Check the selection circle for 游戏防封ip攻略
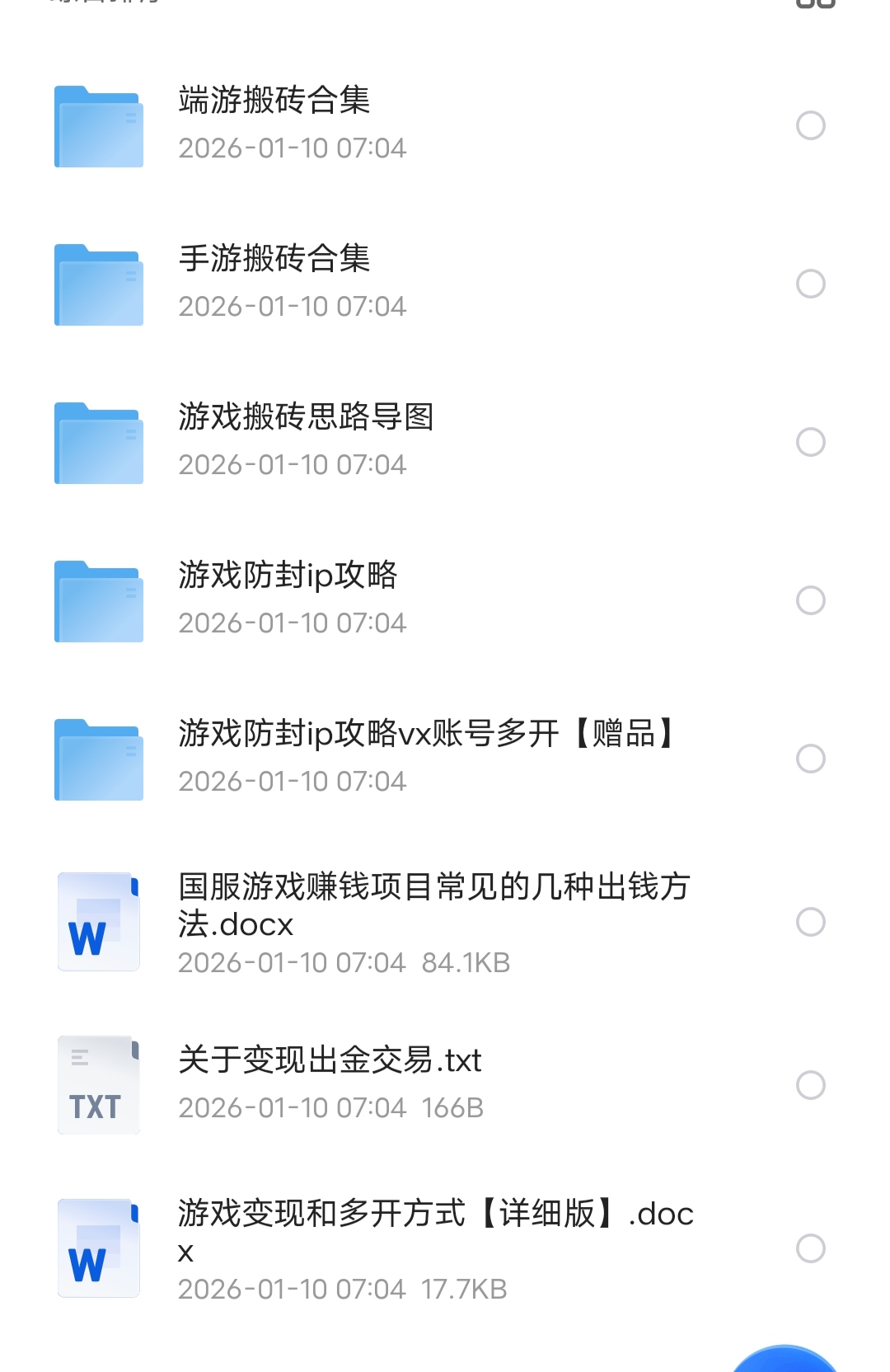The width and height of the screenshot is (890, 1372). click(x=811, y=600)
